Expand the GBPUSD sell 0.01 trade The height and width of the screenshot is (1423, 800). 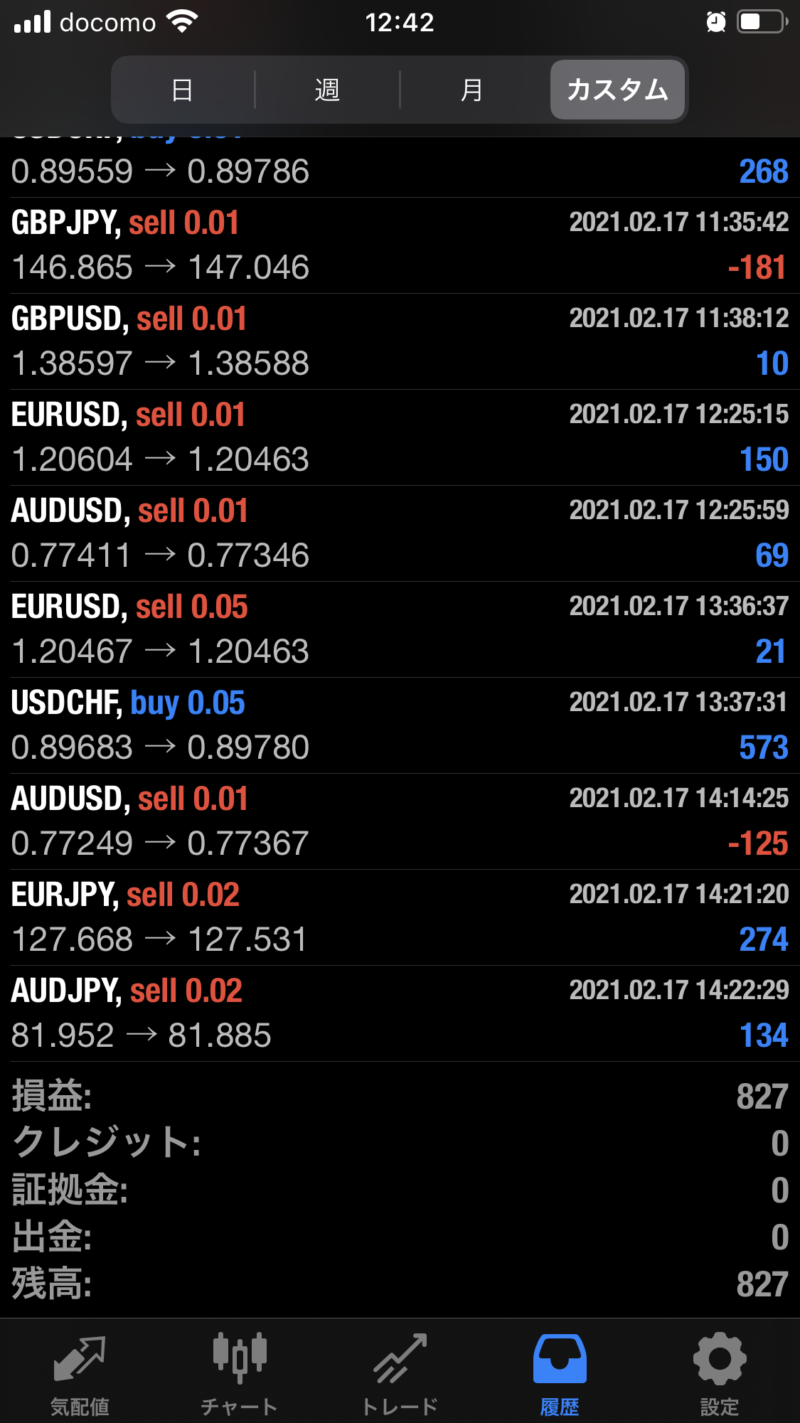(x=400, y=341)
